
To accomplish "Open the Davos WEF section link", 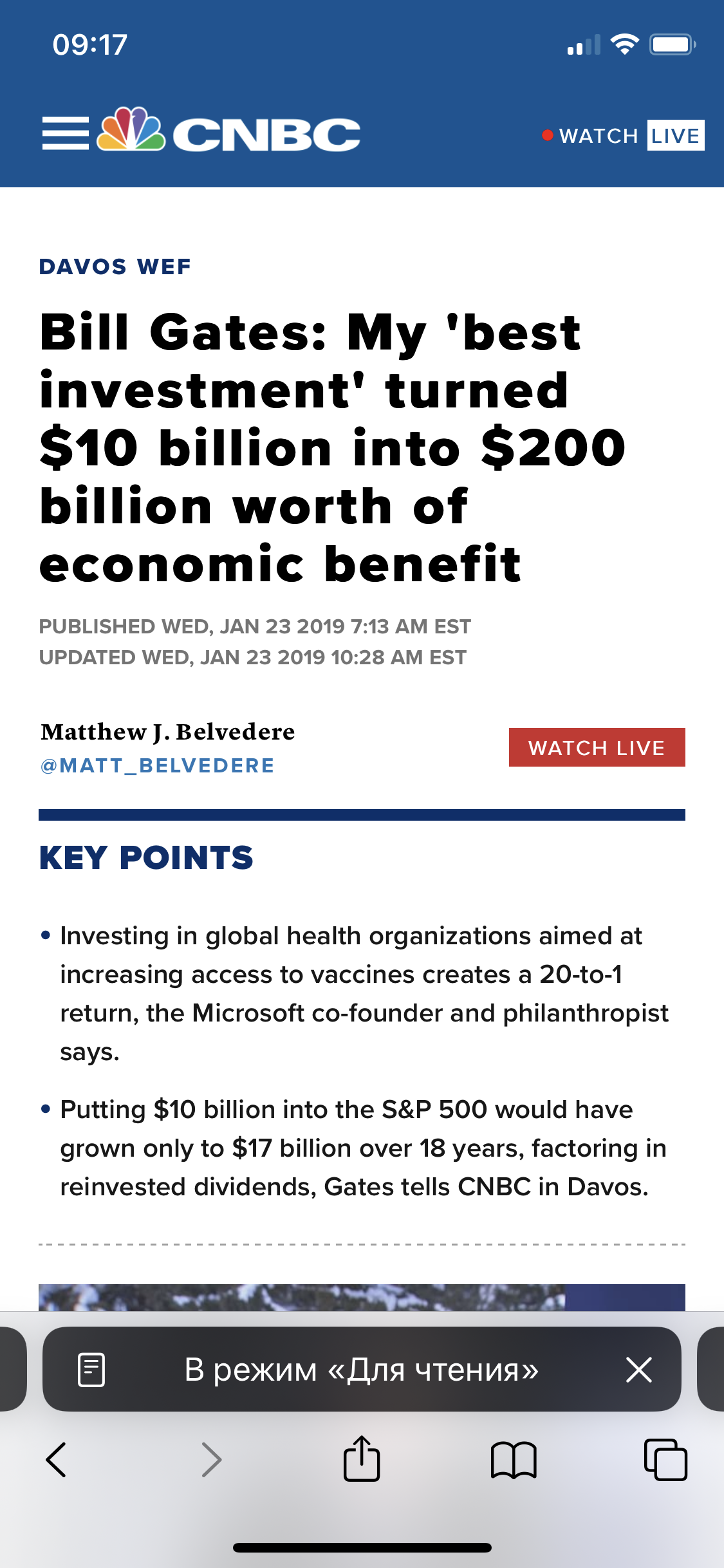I will point(115,266).
